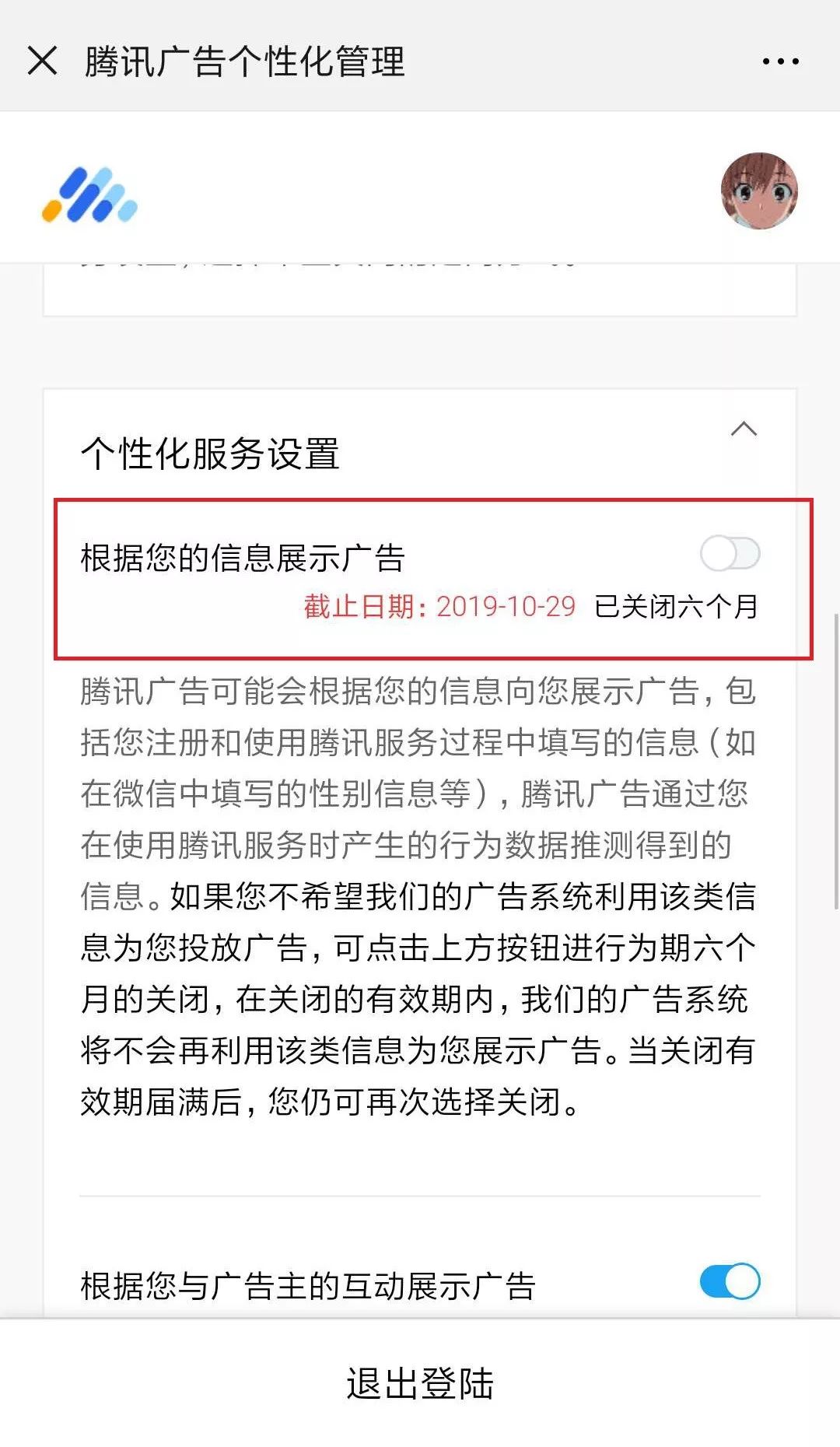The image size is (840, 1447).
Task: Close the 腾讯广告个性化管理 page
Action: click(42, 61)
